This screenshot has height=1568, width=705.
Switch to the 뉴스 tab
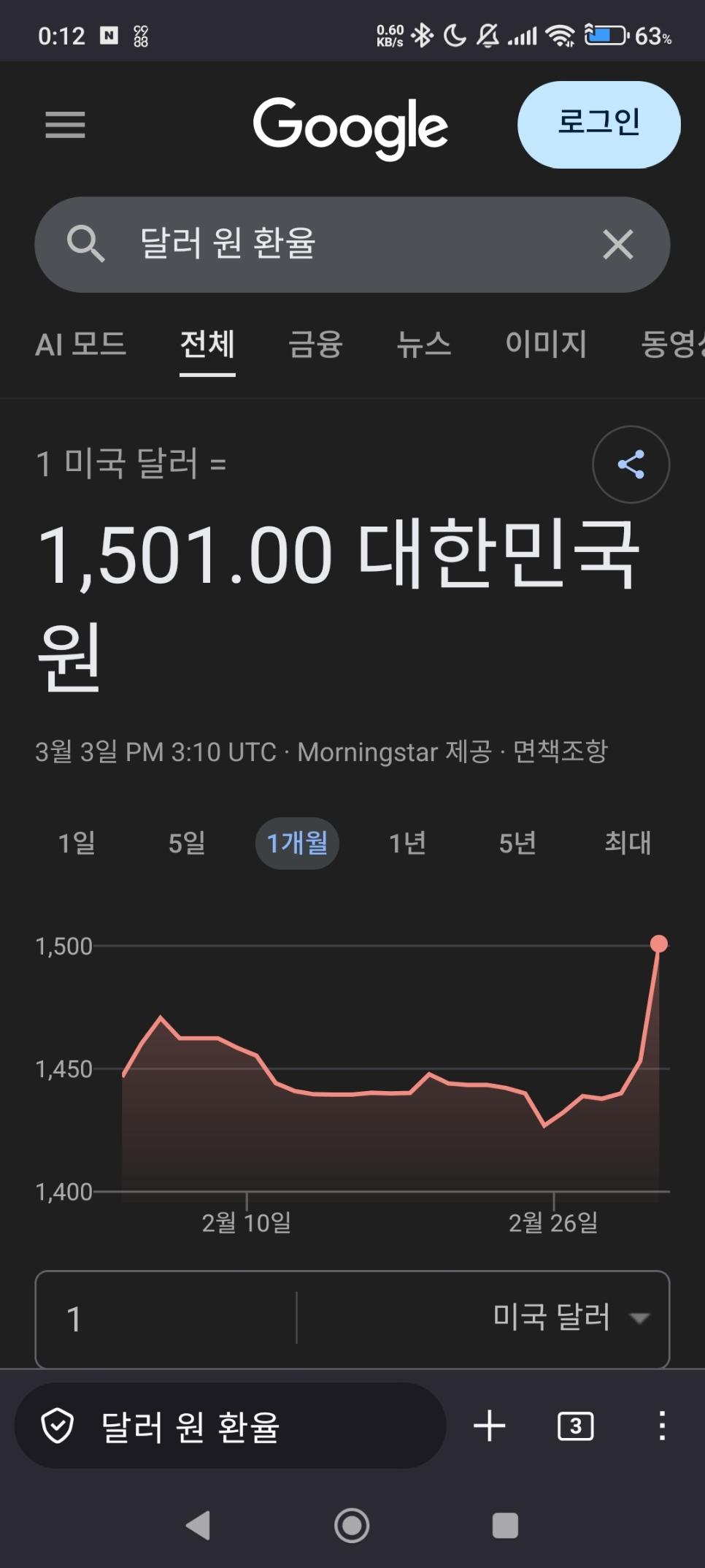pos(423,344)
